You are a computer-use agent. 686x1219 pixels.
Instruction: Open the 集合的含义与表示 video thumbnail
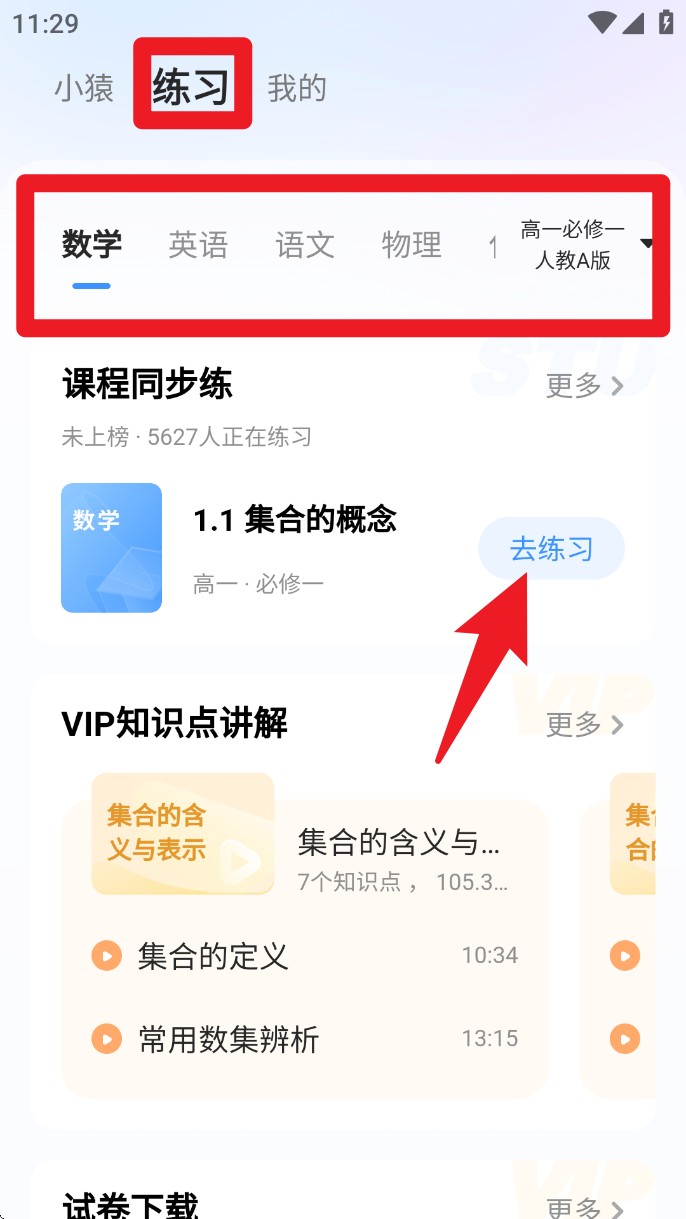coord(183,833)
